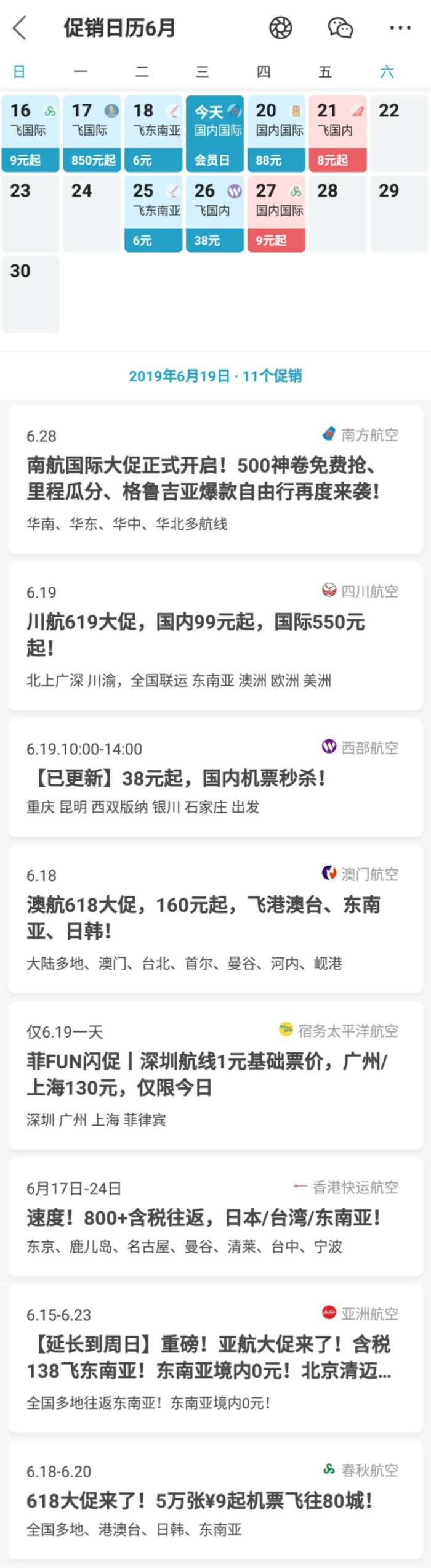Image resolution: width=431 pixels, height=1568 pixels.
Task: Open 春秋航空 618大促 promotion
Action: [216, 1500]
